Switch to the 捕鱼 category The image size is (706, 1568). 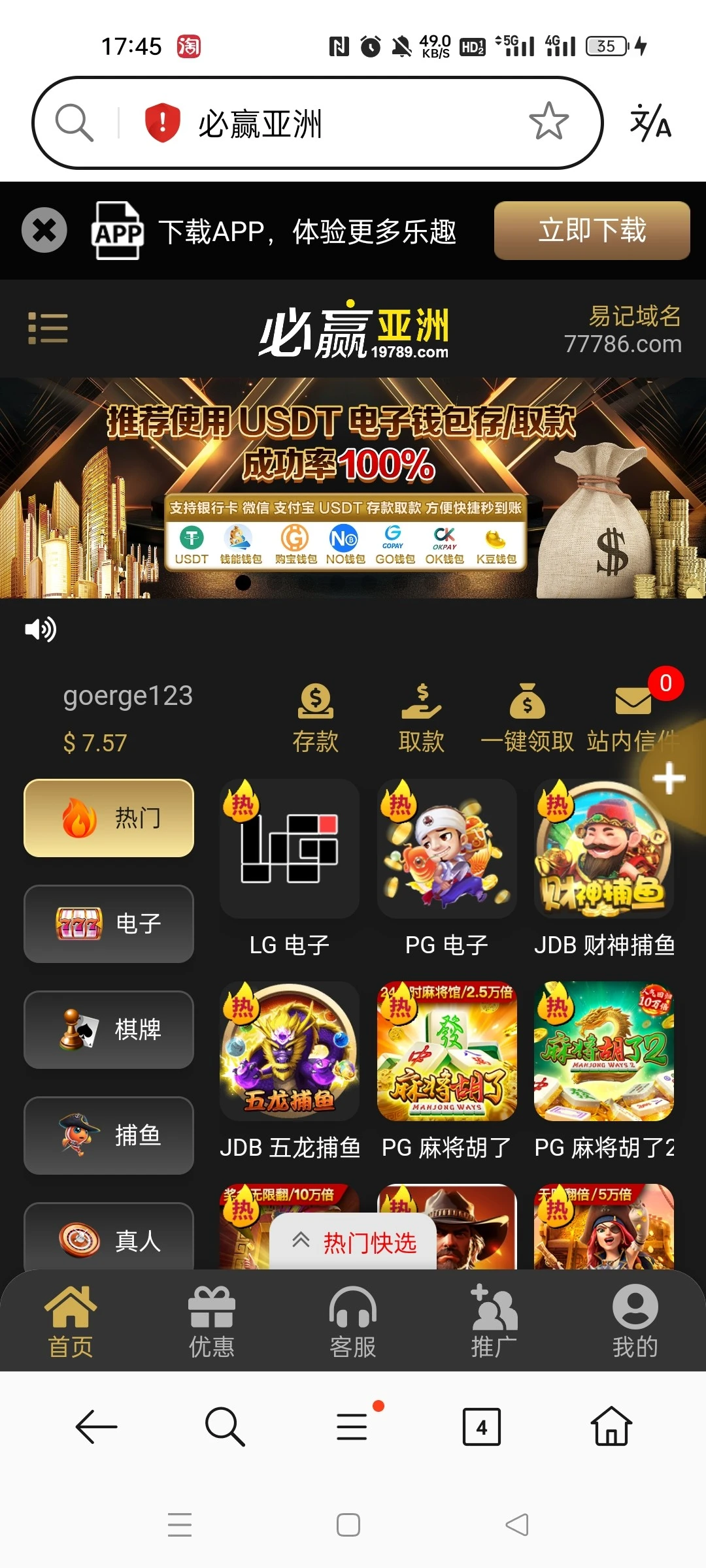click(x=109, y=1135)
